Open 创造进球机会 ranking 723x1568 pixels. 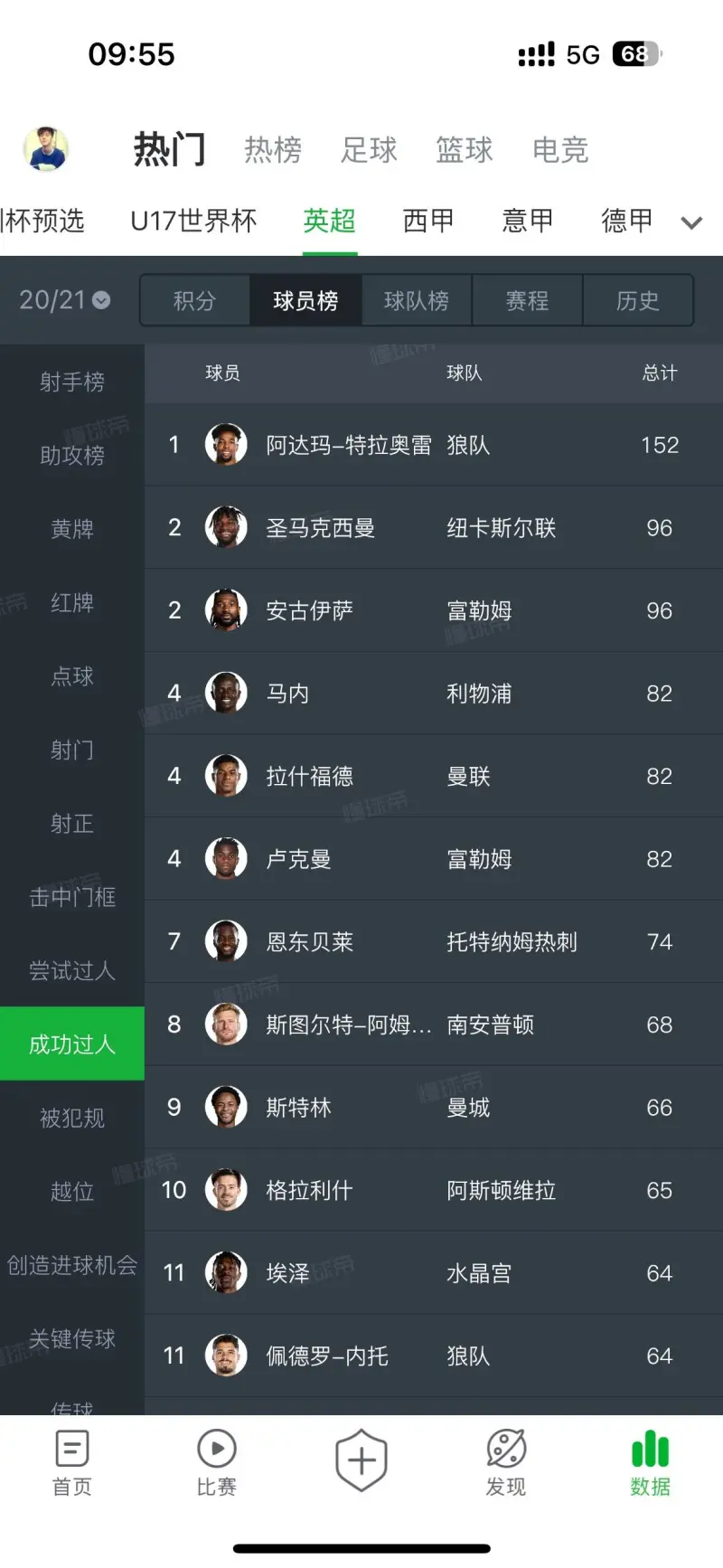pyautogui.click(x=72, y=1265)
